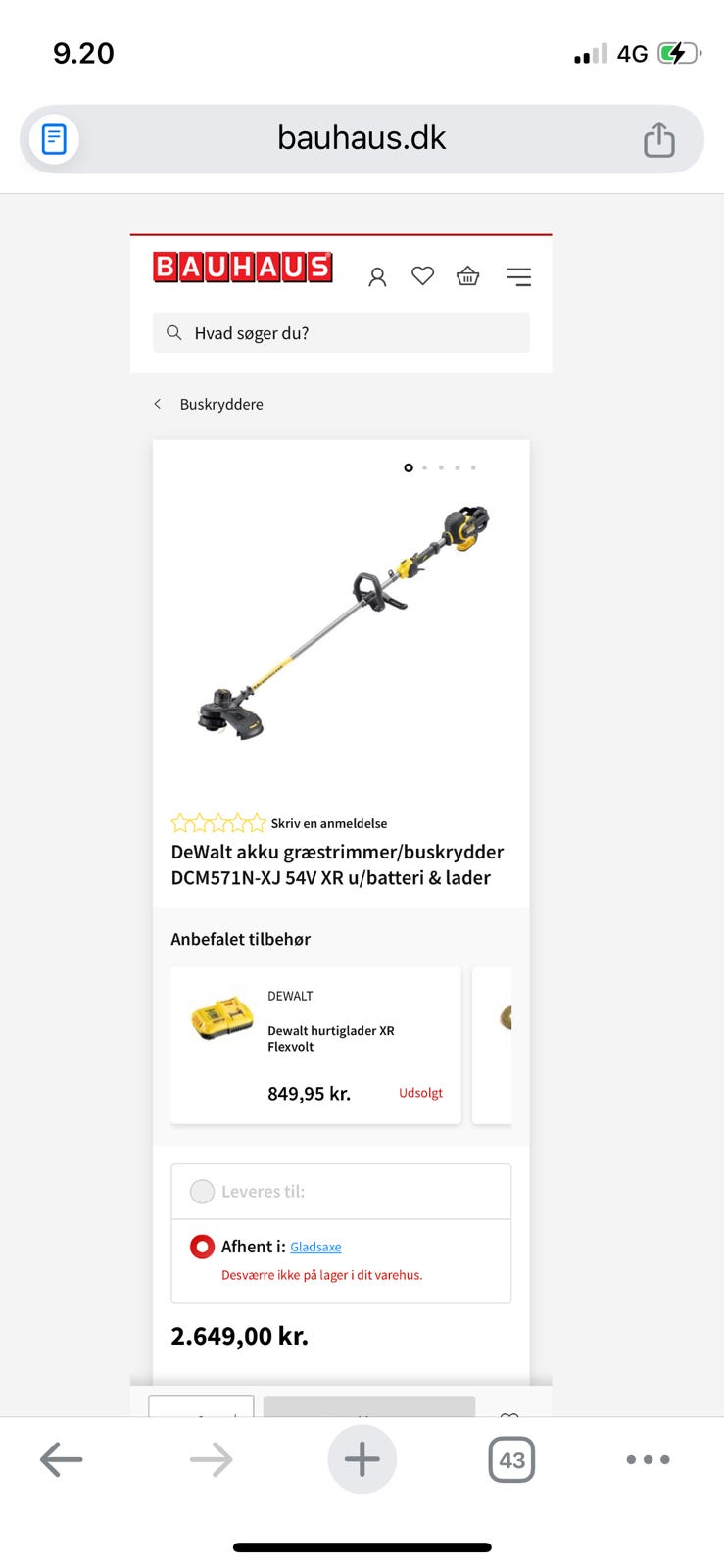724x1568 pixels.
Task: Open the 'Gladsaxe' store link
Action: (315, 1247)
